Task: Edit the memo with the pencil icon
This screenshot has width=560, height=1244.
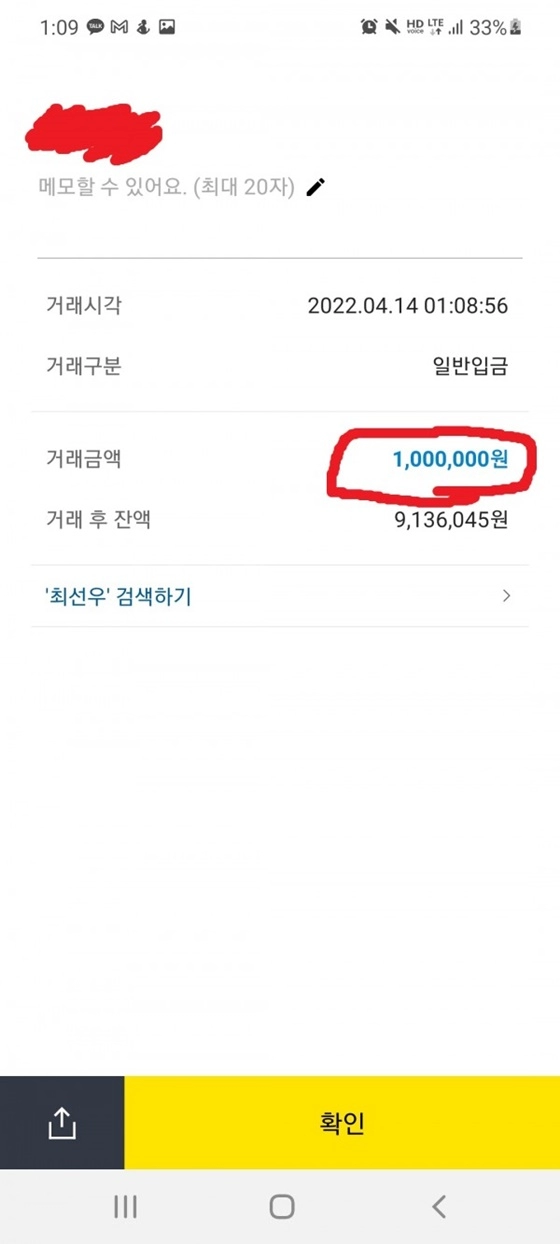Action: 316,187
